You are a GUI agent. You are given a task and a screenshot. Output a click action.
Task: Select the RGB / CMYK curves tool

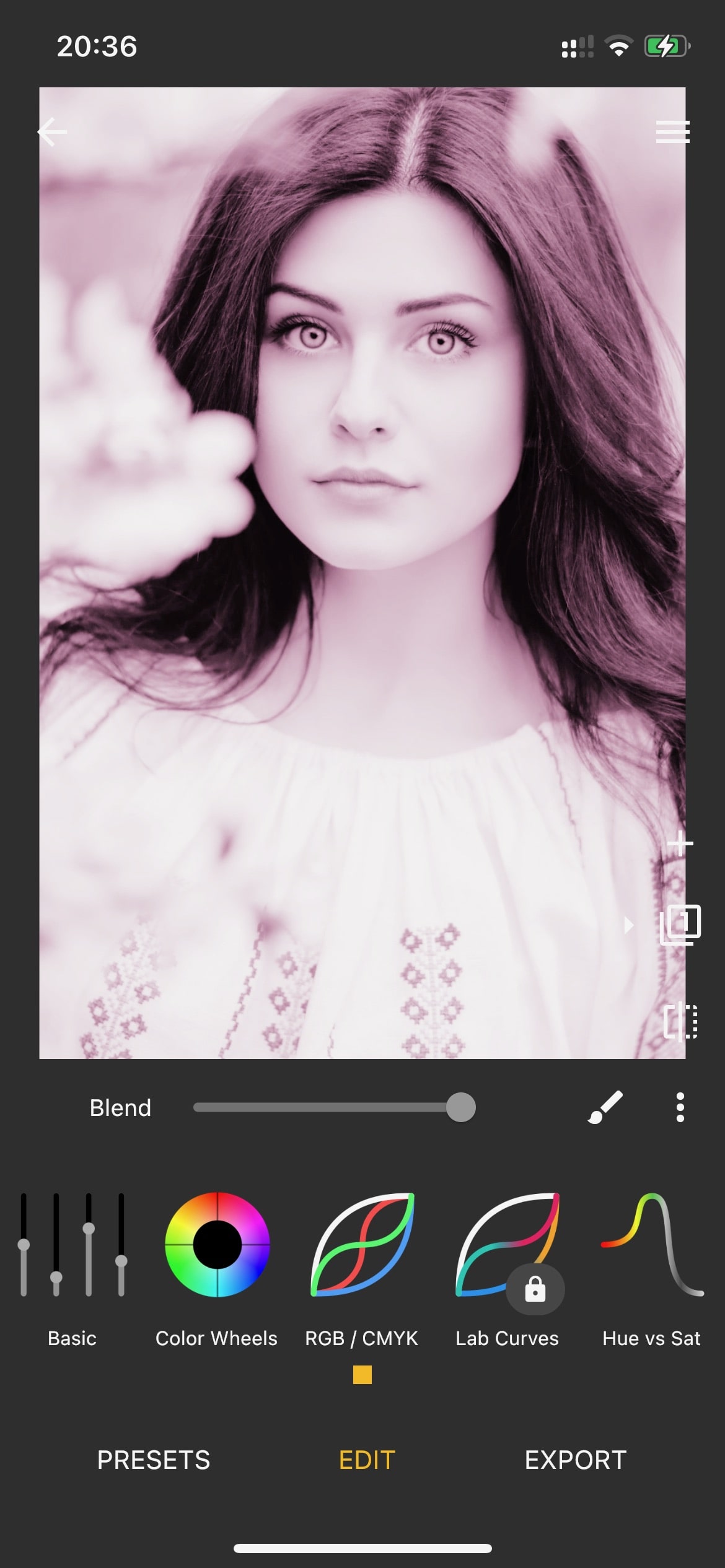tap(362, 1269)
